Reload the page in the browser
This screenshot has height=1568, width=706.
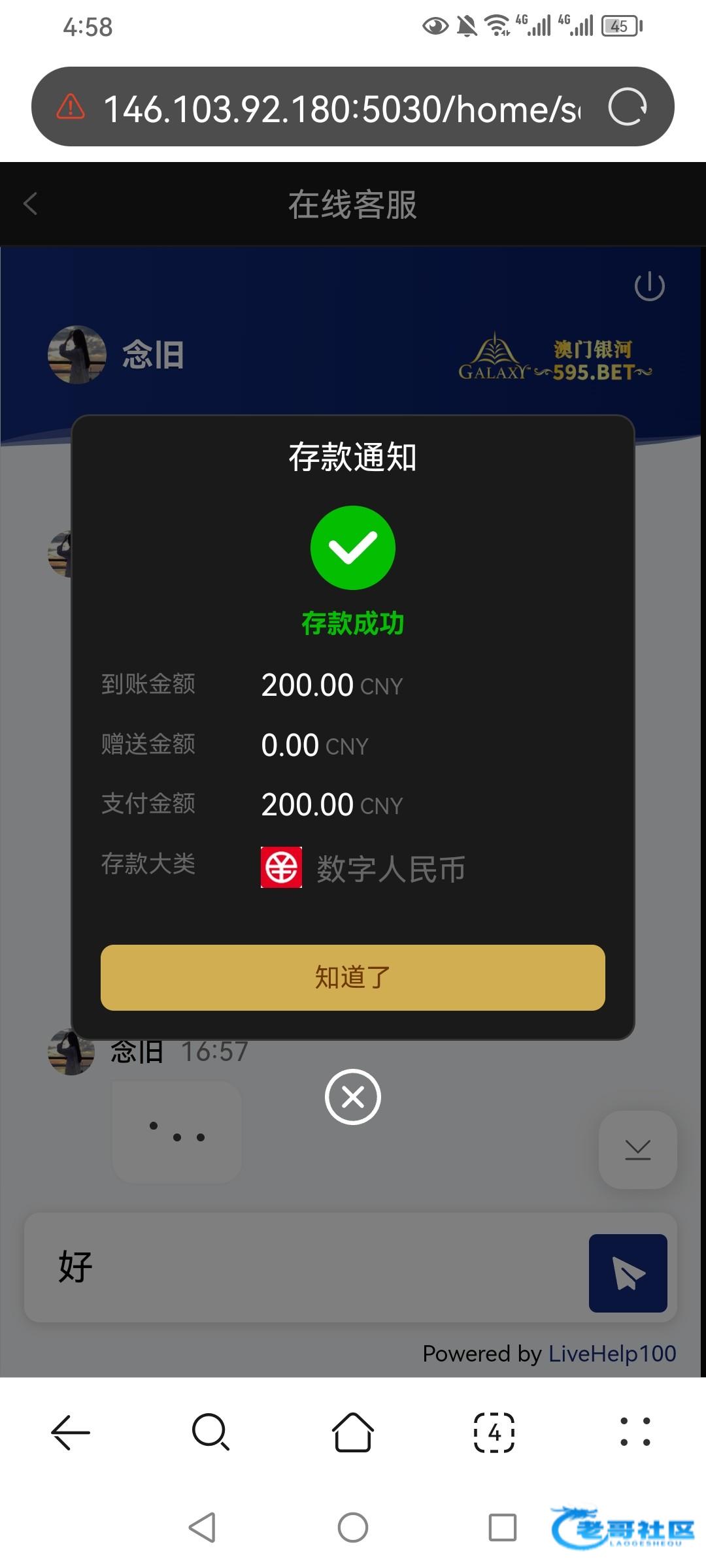point(627,107)
